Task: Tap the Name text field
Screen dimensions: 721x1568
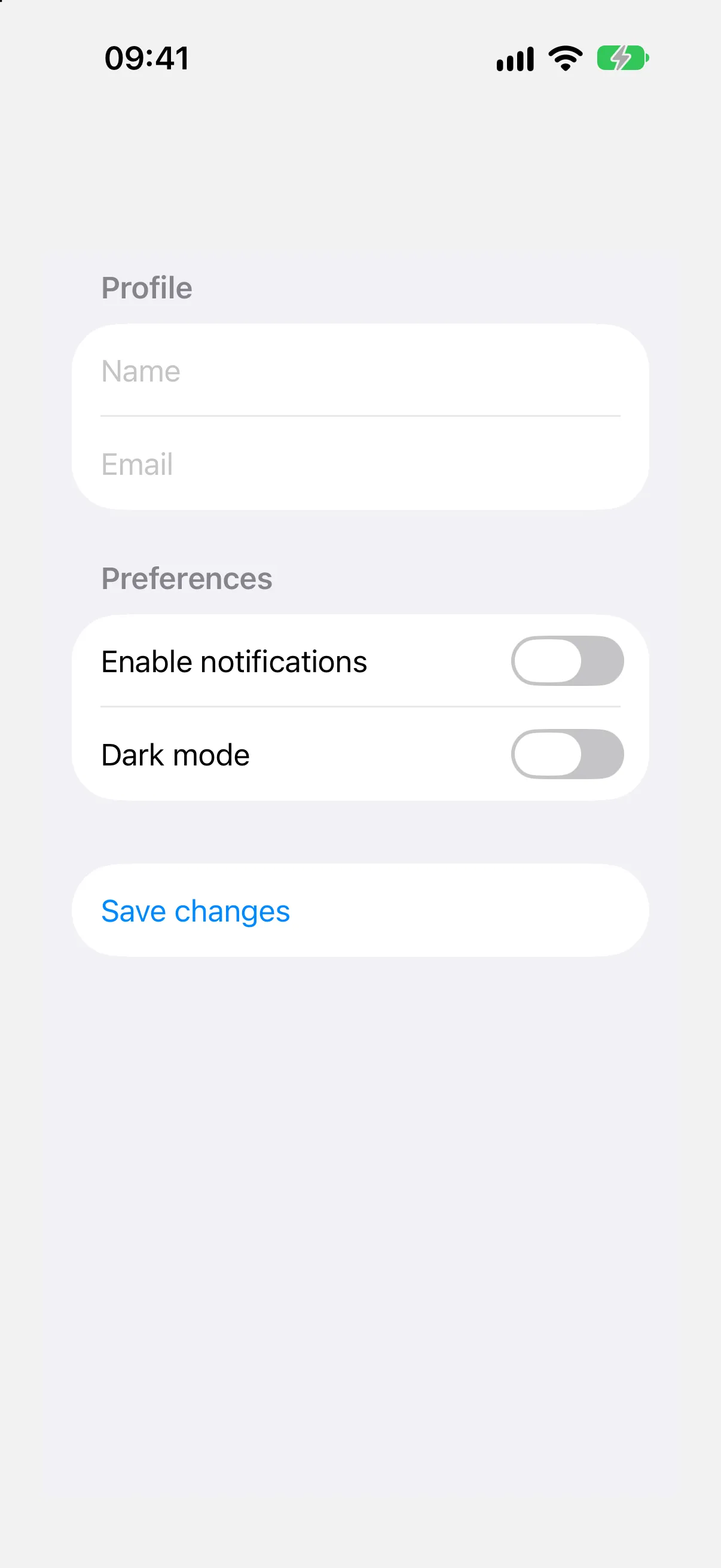Action: point(360,371)
